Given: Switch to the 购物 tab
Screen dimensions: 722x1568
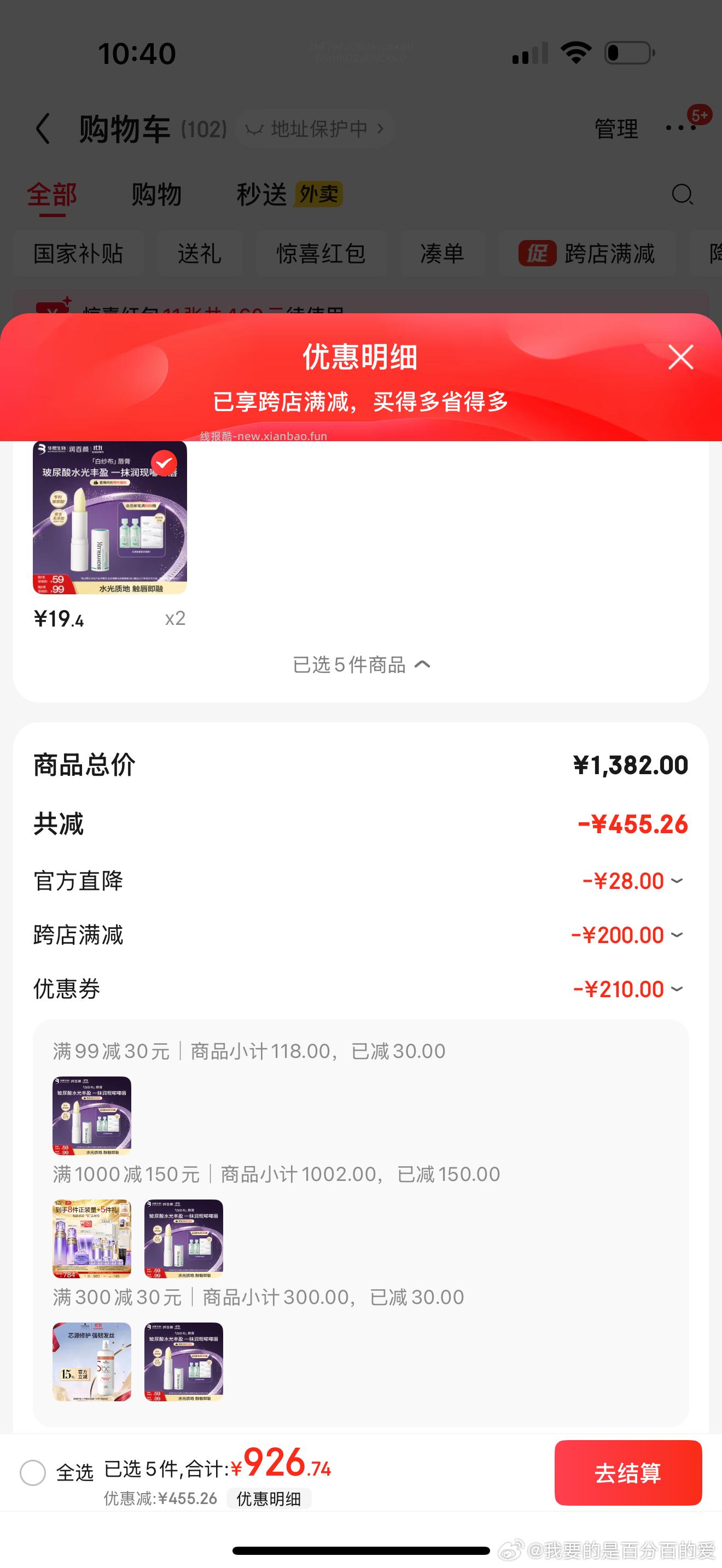Looking at the screenshot, I should pyautogui.click(x=155, y=194).
